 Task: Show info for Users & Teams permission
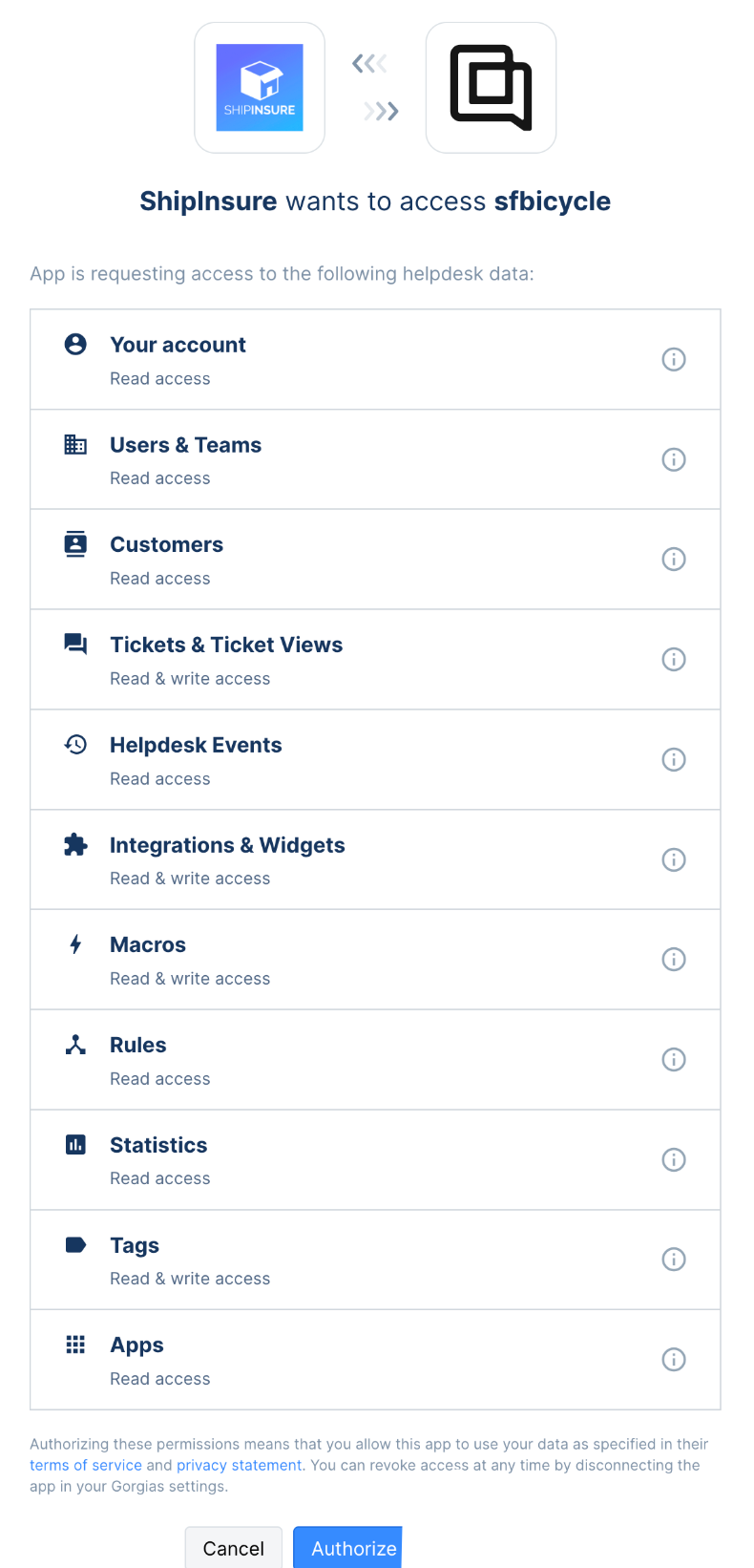[674, 459]
